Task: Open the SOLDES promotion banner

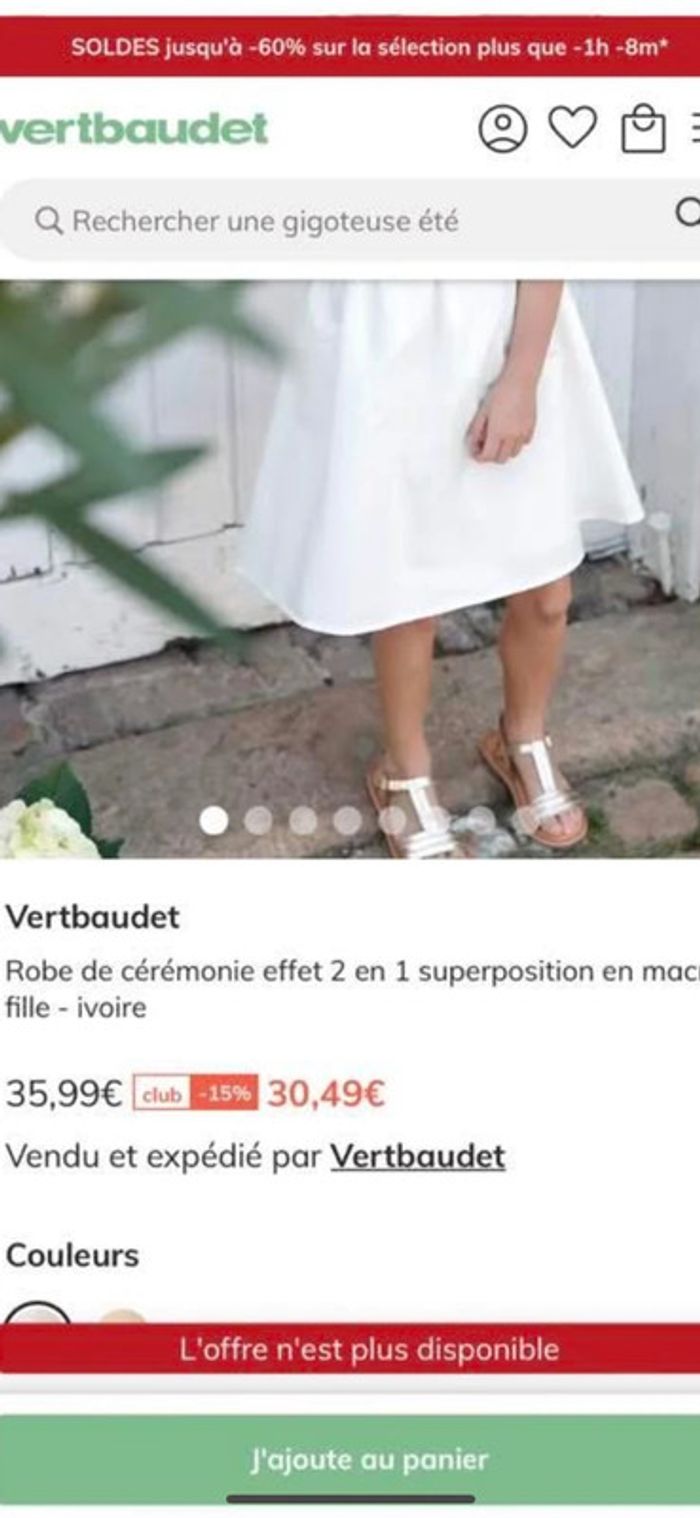Action: tap(350, 46)
